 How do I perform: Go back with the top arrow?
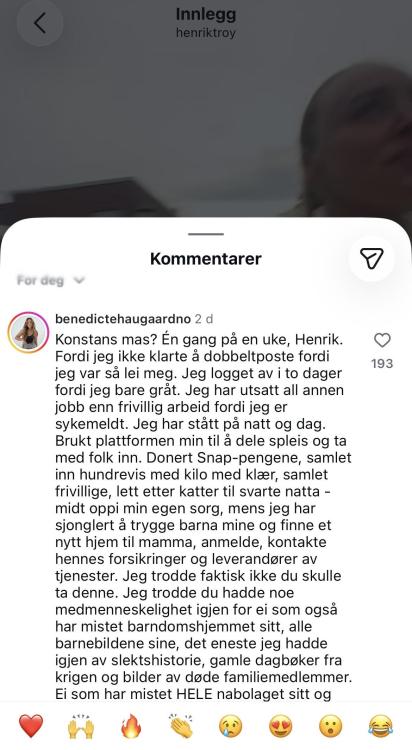click(x=40, y=23)
